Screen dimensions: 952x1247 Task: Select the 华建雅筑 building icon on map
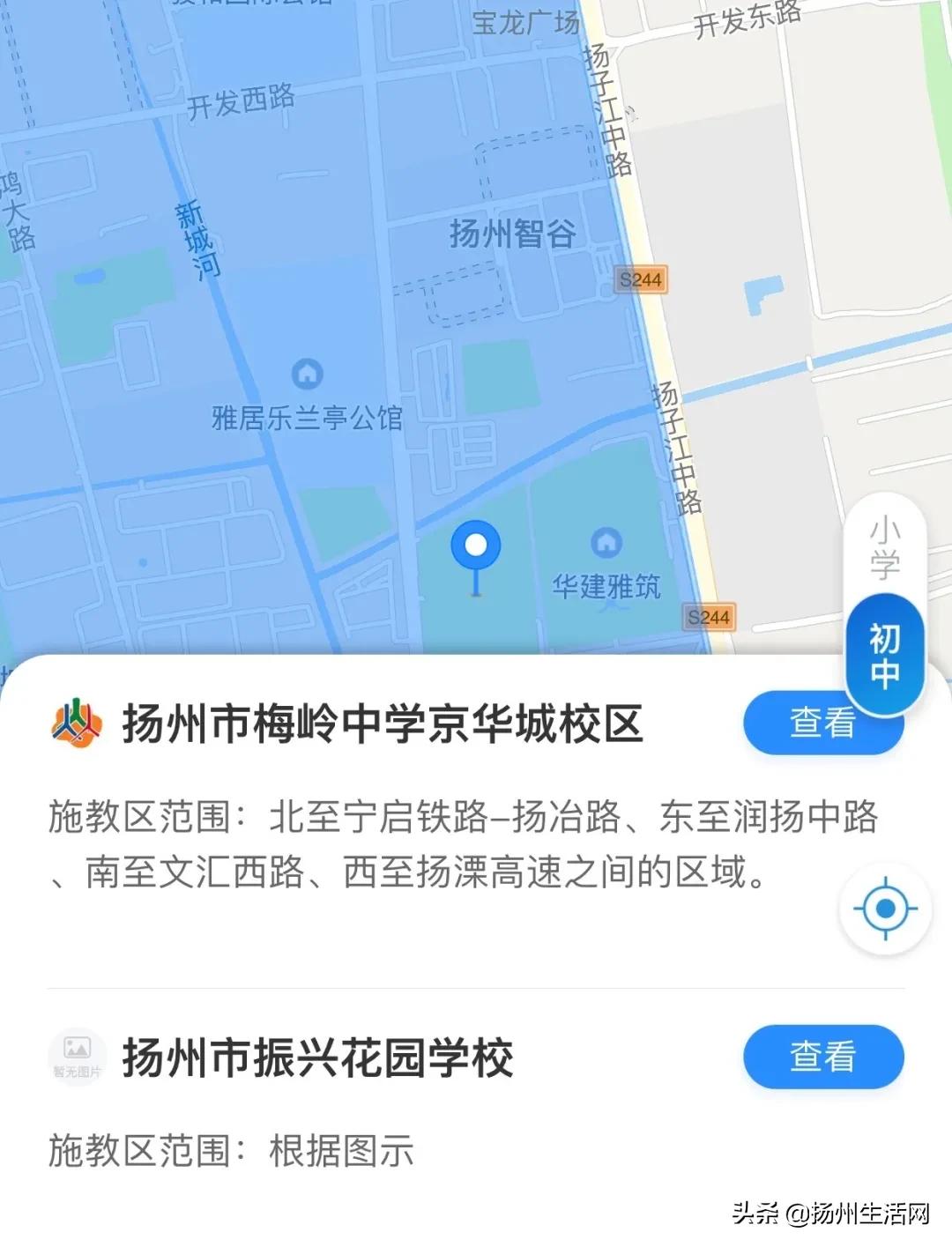(608, 541)
